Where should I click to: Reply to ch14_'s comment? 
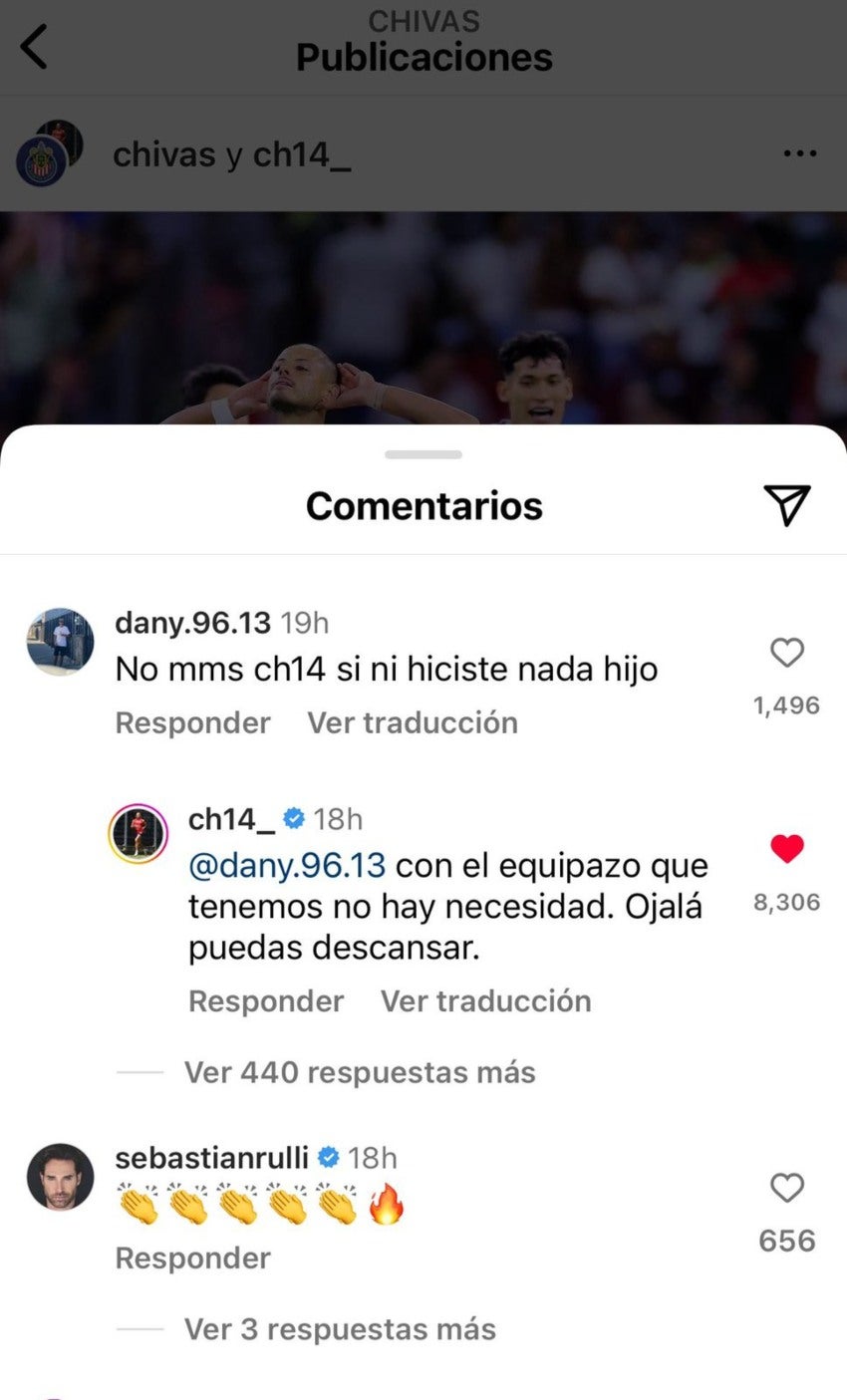(266, 1000)
